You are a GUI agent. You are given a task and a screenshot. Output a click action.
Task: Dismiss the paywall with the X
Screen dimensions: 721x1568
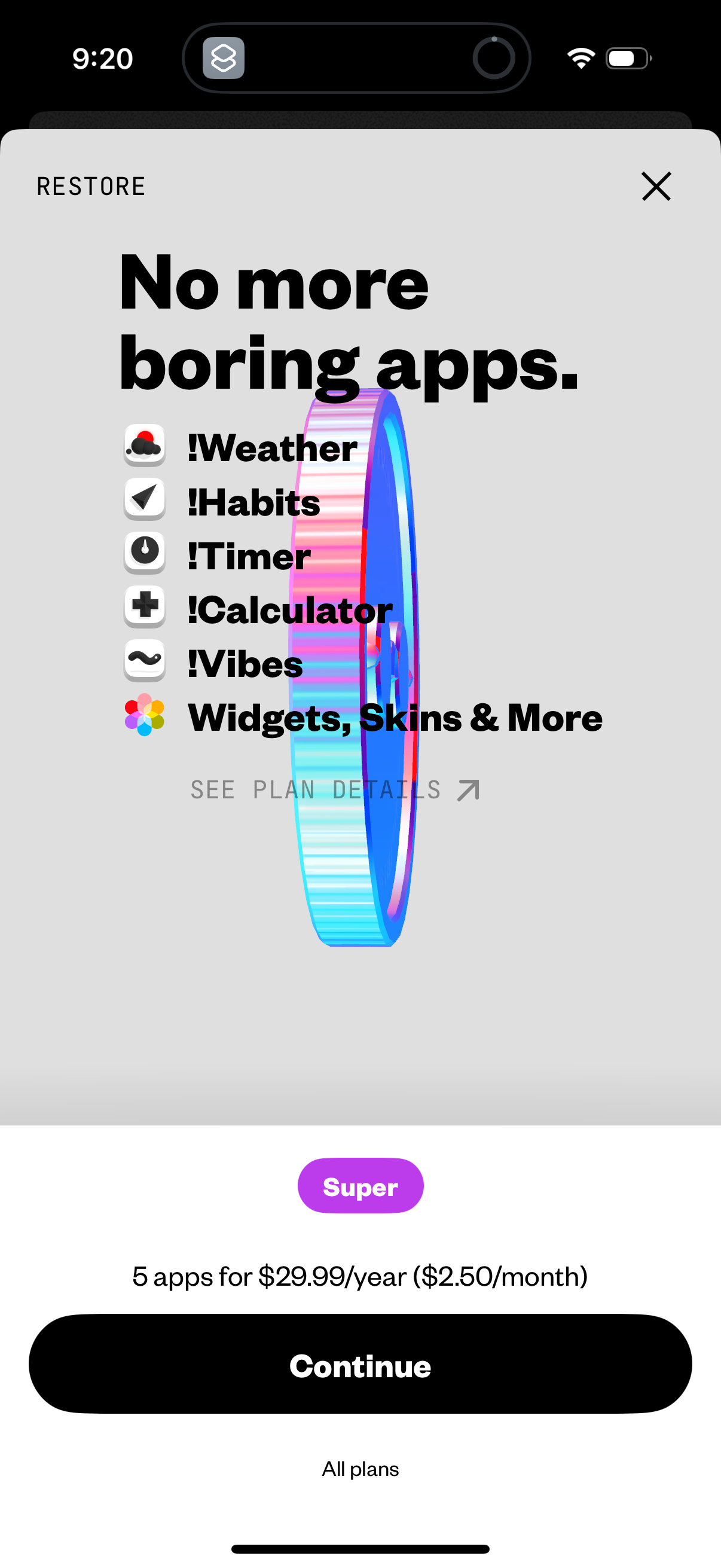pyautogui.click(x=656, y=187)
